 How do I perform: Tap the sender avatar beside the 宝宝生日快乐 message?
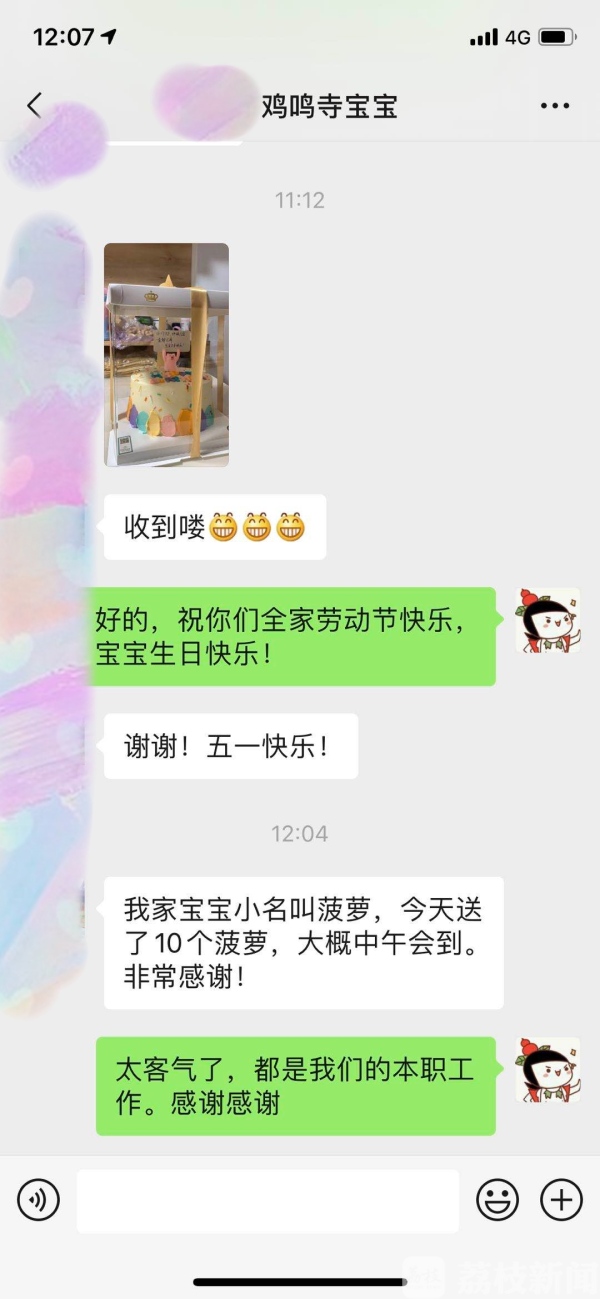[547, 620]
